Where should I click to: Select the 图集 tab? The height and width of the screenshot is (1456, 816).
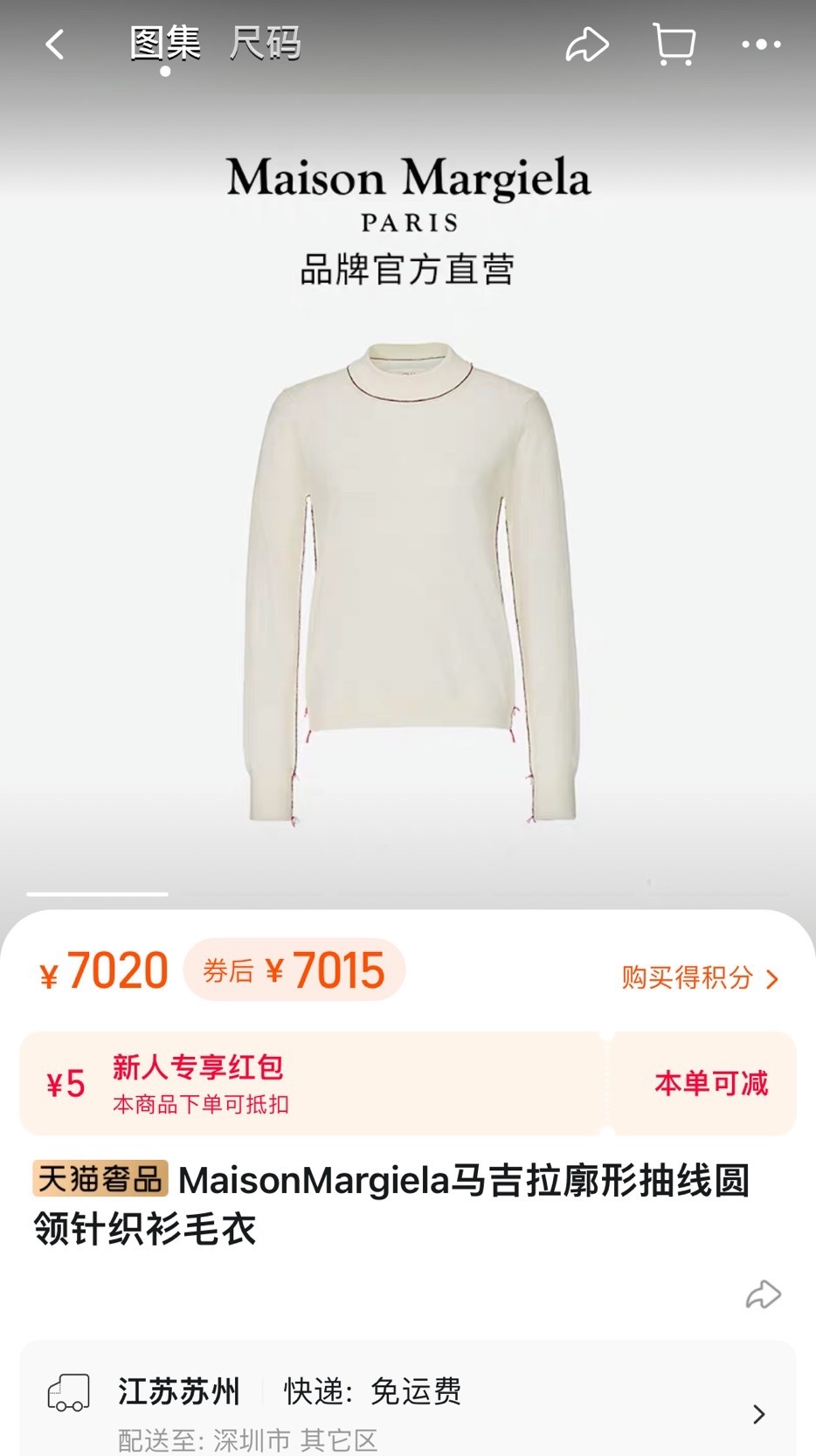point(165,44)
